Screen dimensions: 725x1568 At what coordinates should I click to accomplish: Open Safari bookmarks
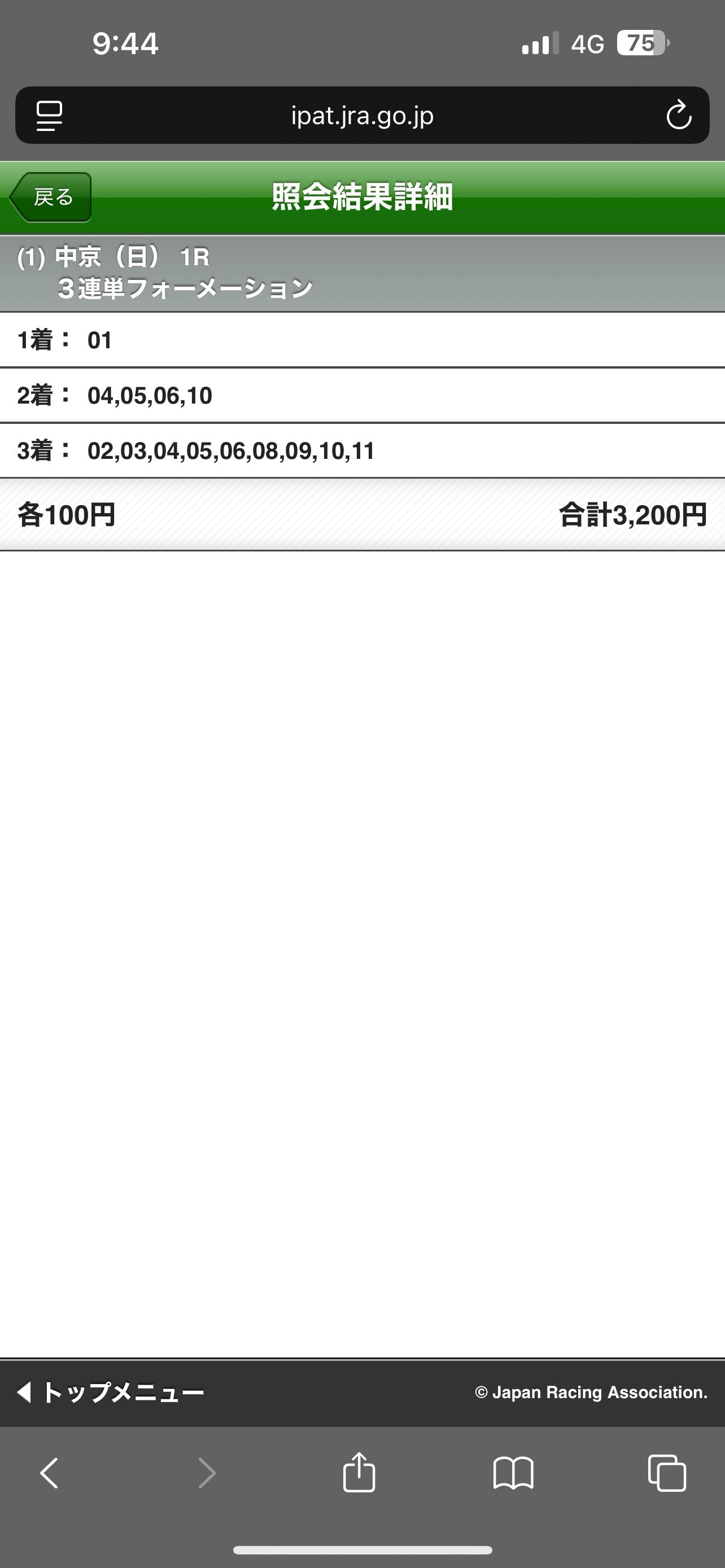point(513,1473)
